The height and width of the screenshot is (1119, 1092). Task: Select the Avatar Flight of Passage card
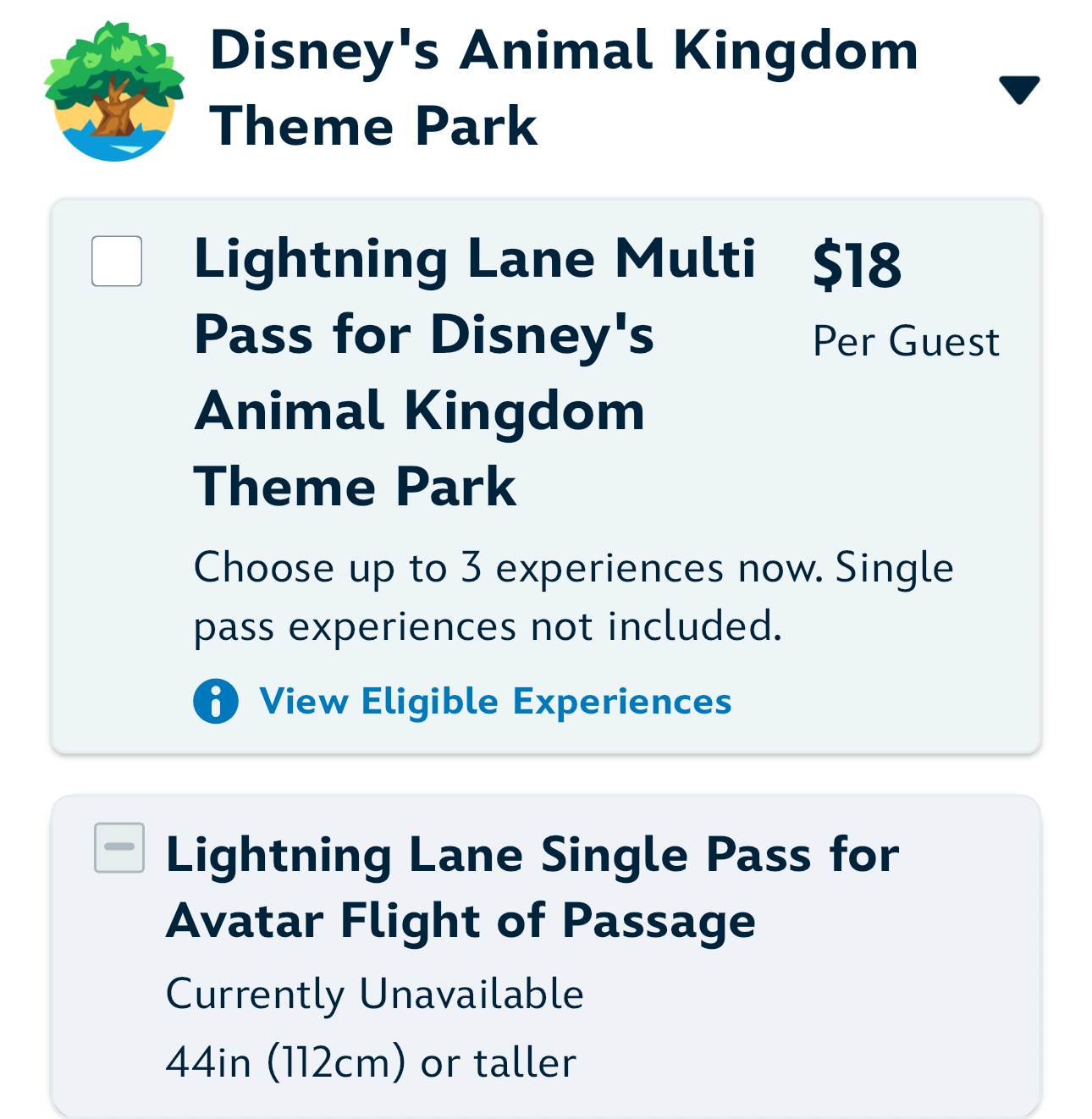546,956
